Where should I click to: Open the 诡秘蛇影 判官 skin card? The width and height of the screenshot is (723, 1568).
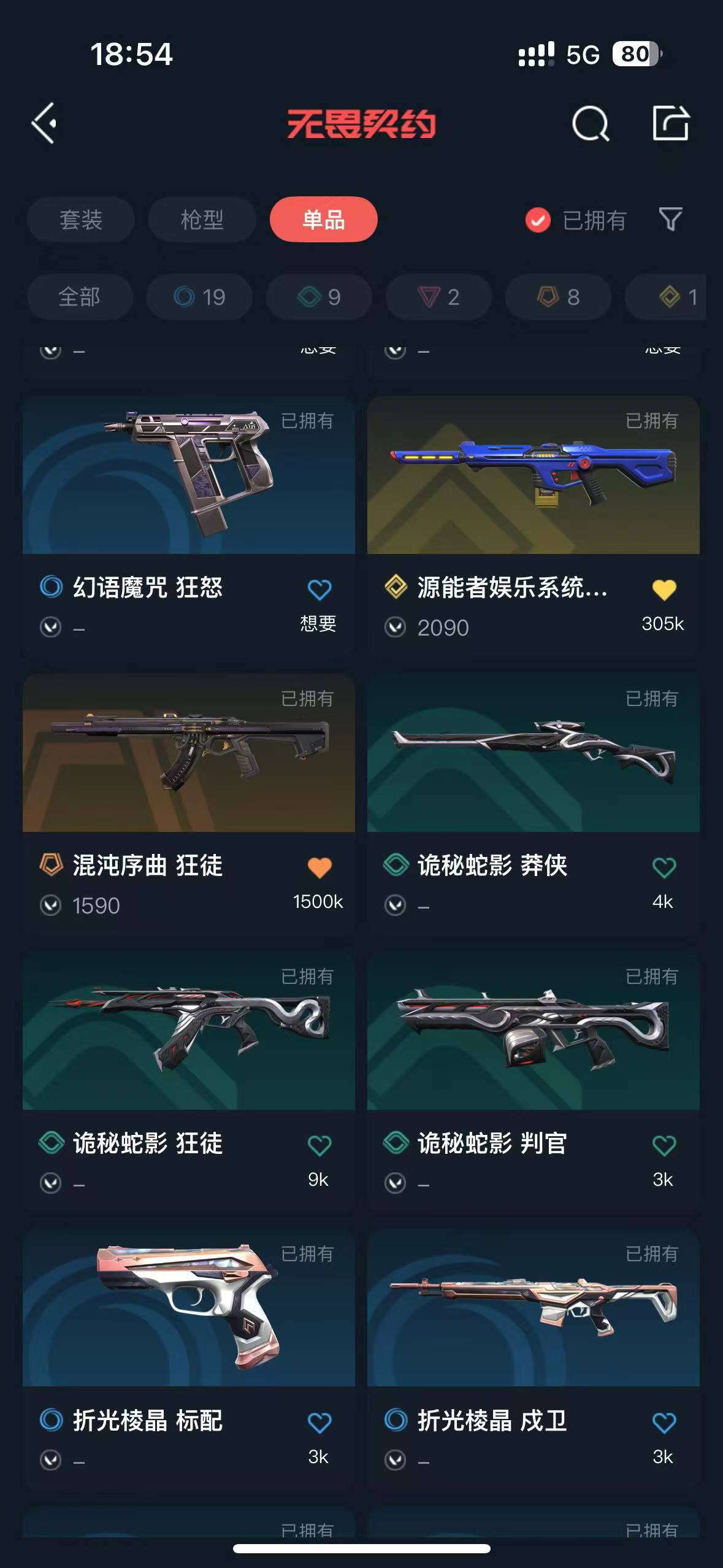[533, 1031]
